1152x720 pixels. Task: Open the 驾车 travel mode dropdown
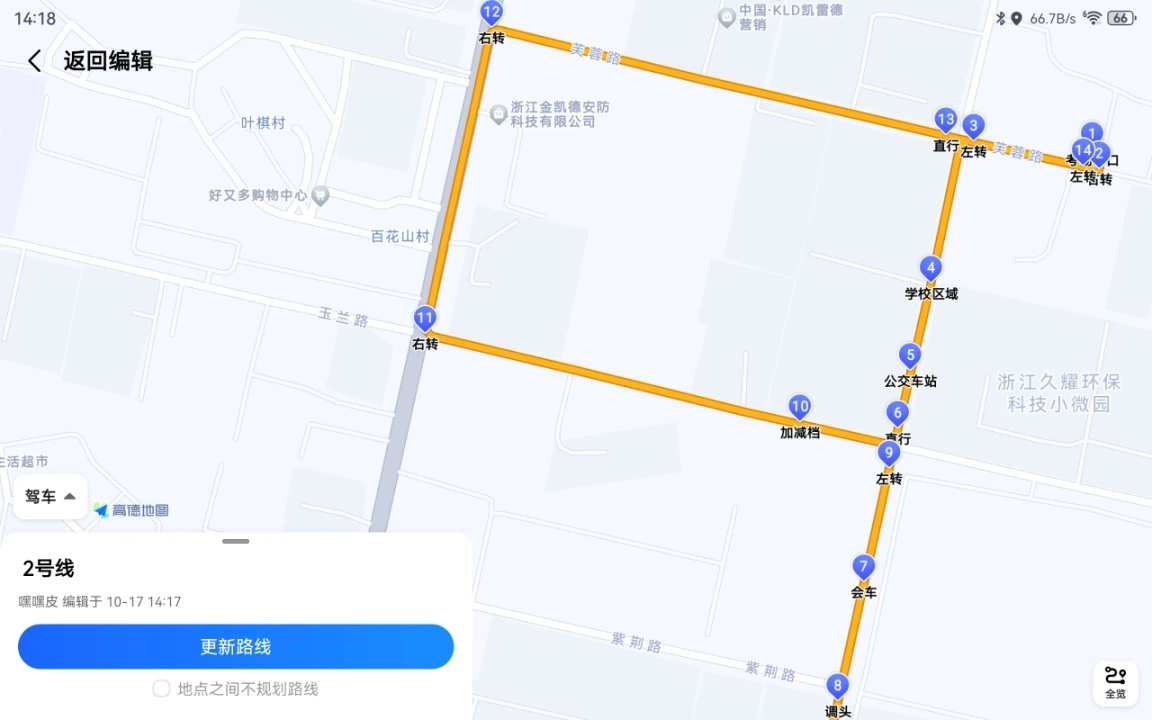click(50, 497)
